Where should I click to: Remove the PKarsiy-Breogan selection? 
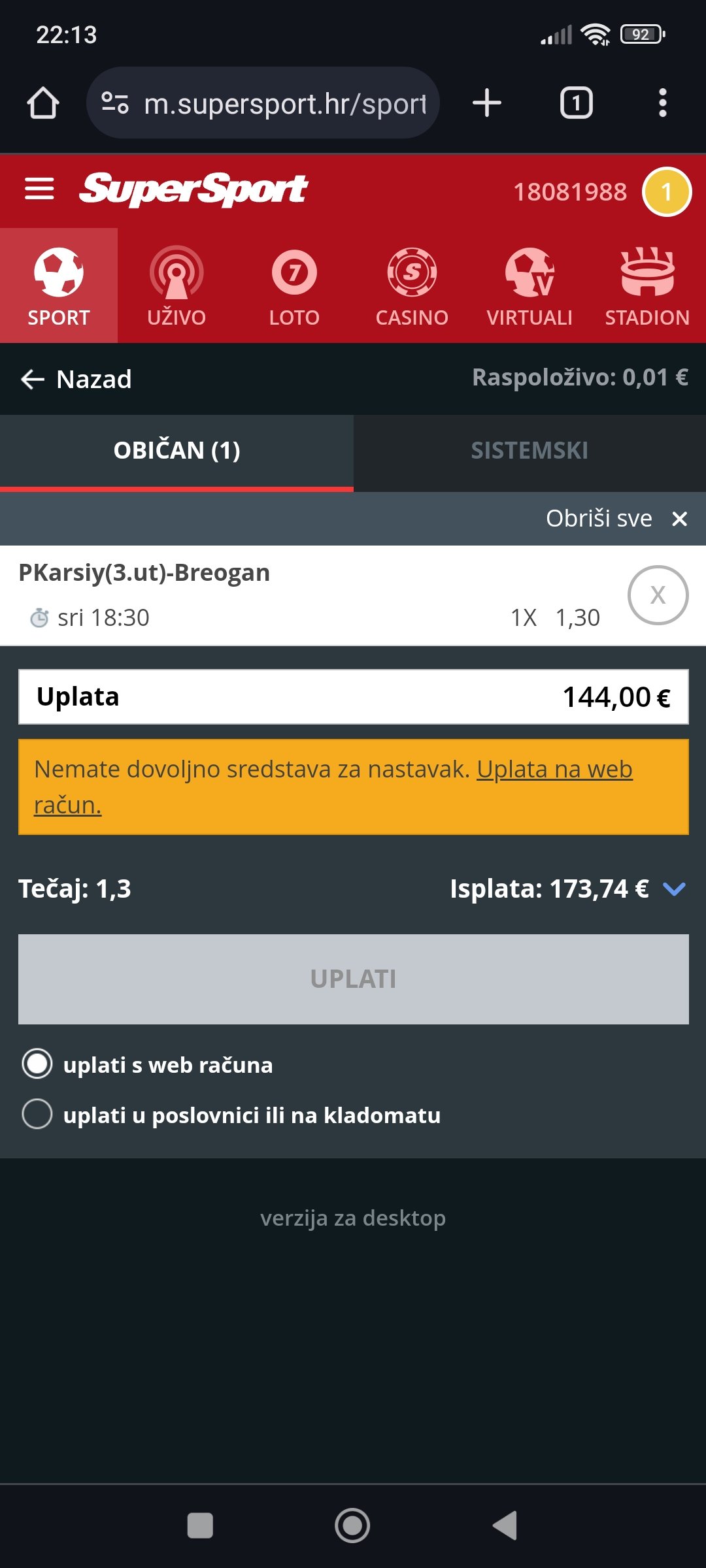click(x=658, y=595)
